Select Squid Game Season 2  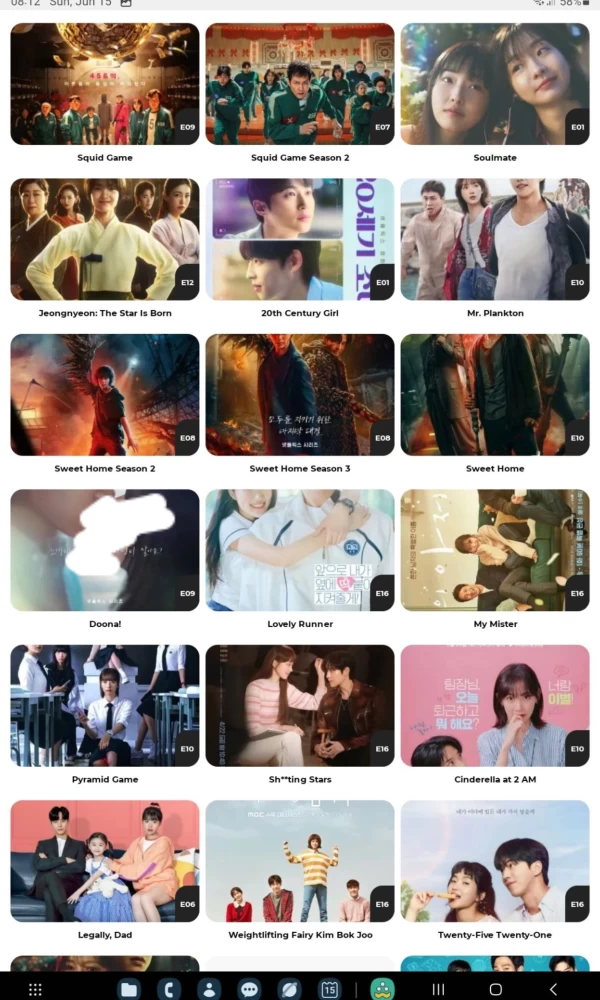300,85
